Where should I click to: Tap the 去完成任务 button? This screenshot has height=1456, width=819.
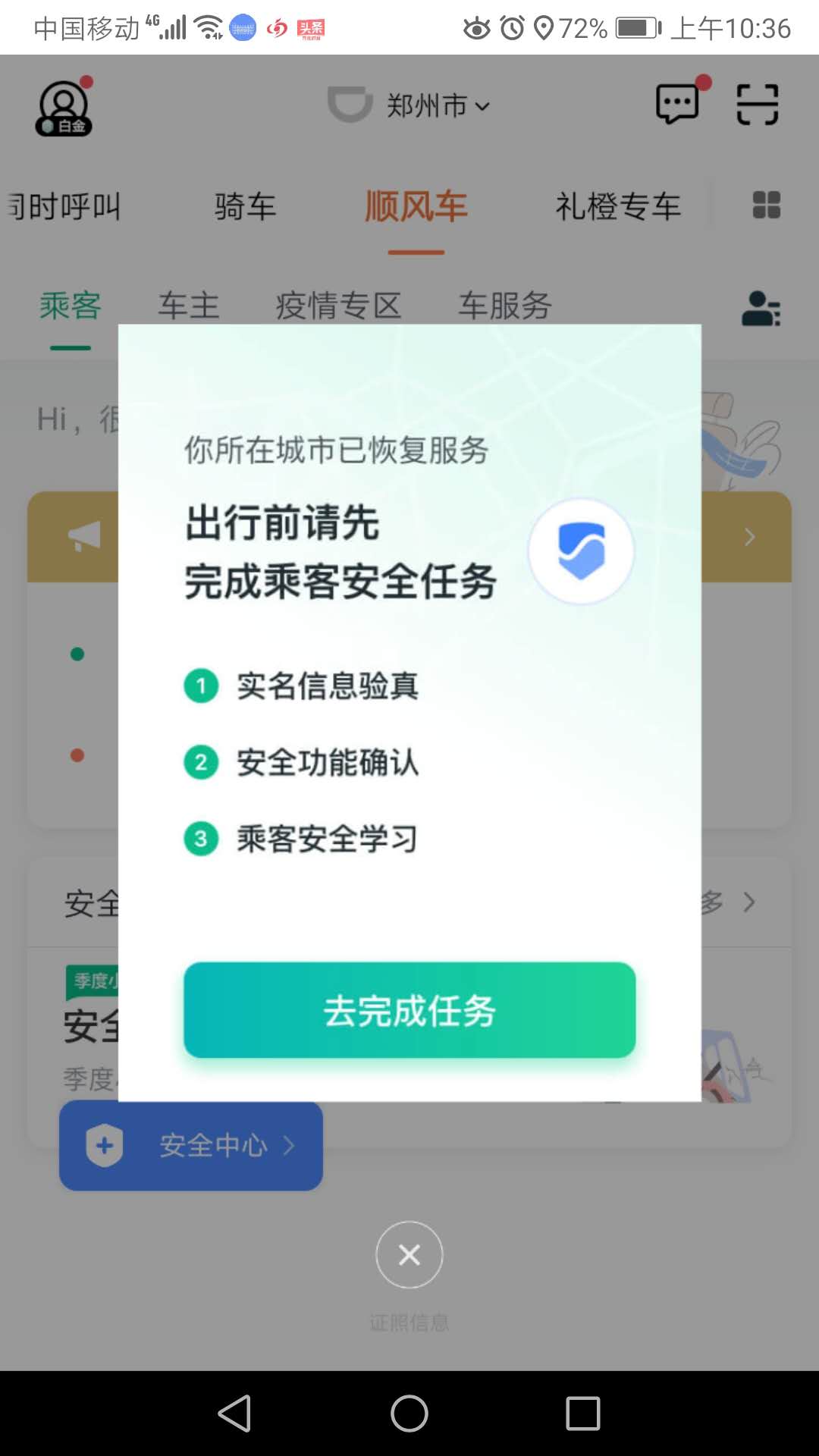[409, 1011]
